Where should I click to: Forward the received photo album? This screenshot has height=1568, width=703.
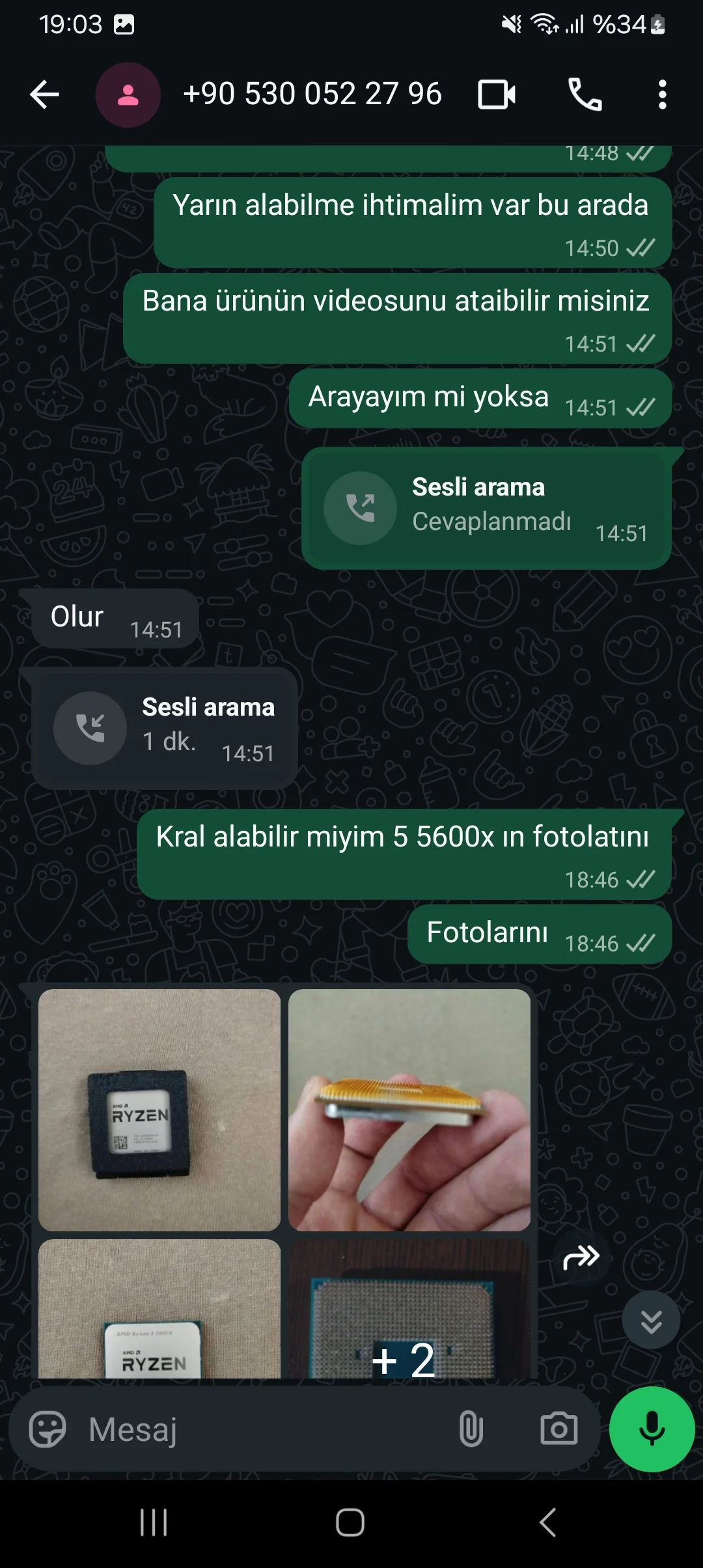(x=581, y=1257)
